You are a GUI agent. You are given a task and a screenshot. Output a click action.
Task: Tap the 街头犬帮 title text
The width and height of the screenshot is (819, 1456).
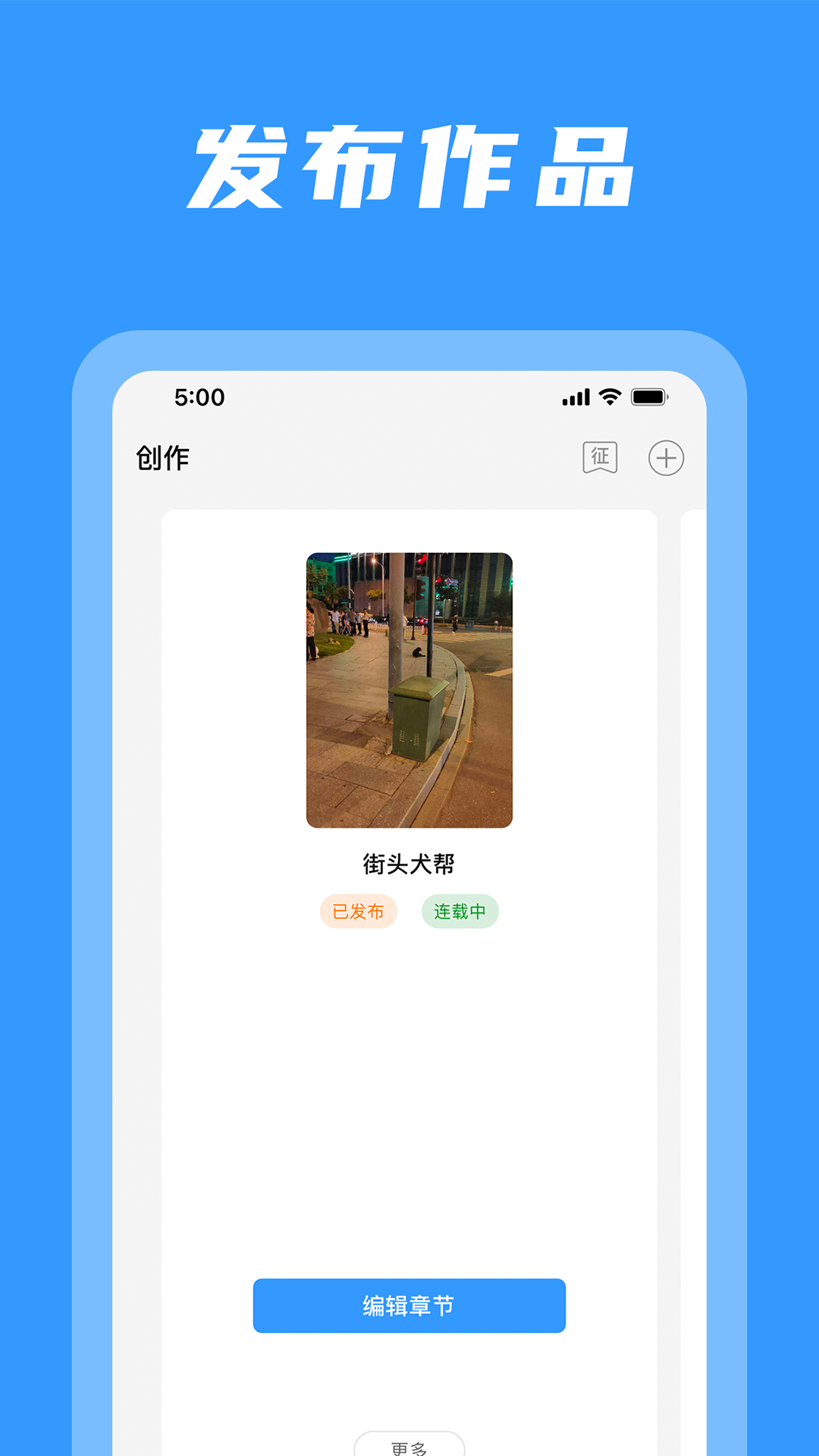tap(409, 861)
